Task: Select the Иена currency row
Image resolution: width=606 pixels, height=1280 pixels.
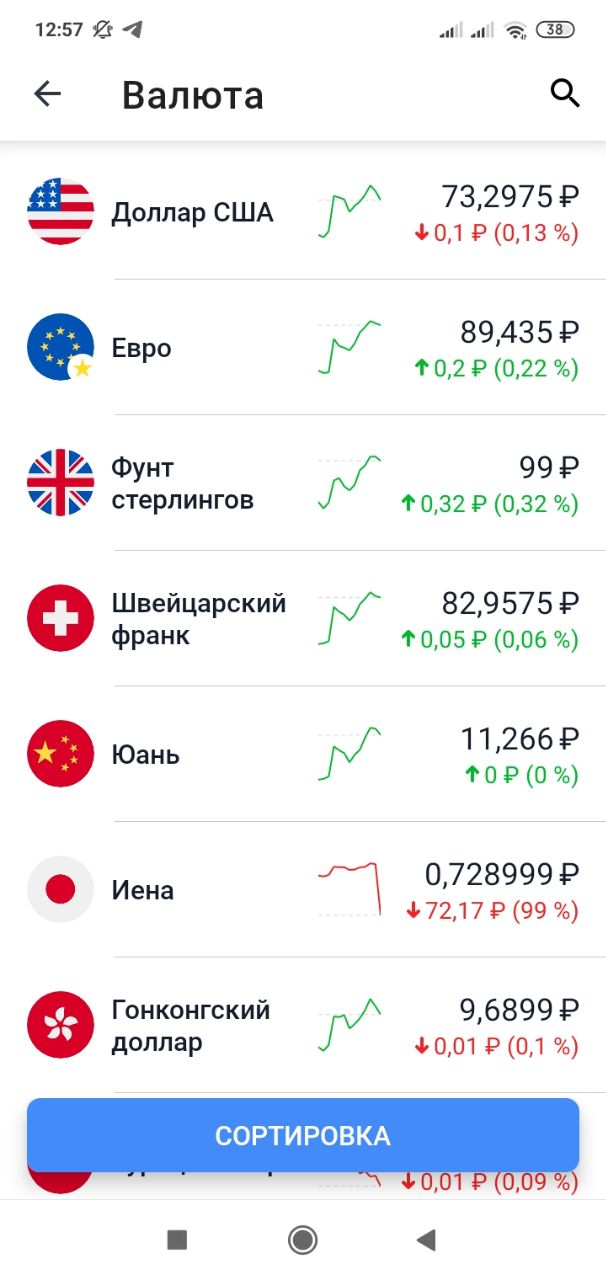Action: (x=303, y=890)
